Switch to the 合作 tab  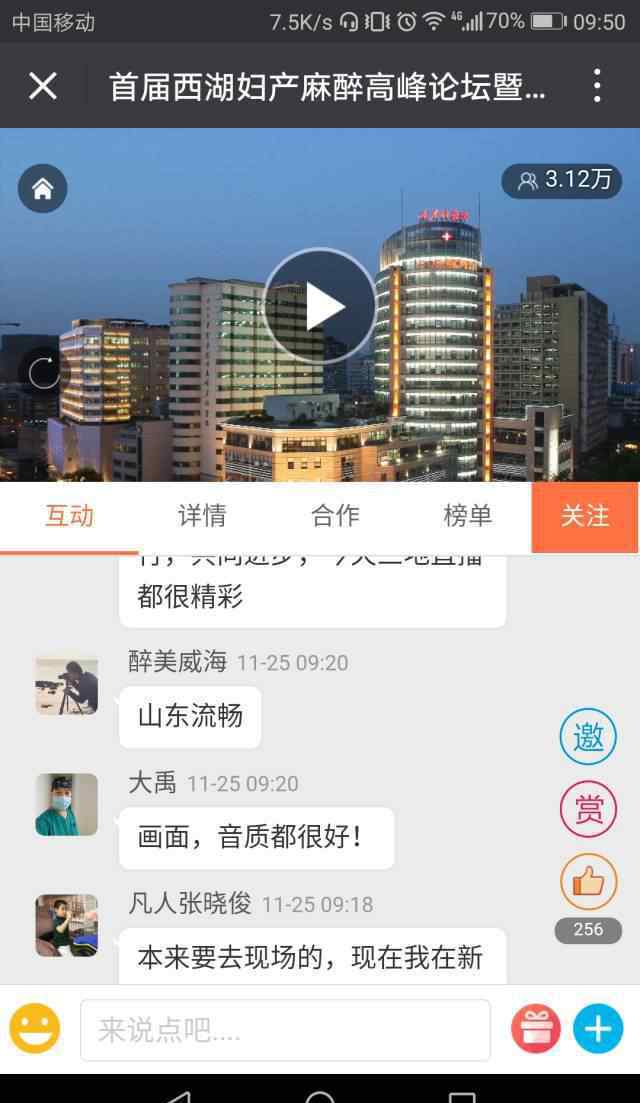click(335, 516)
